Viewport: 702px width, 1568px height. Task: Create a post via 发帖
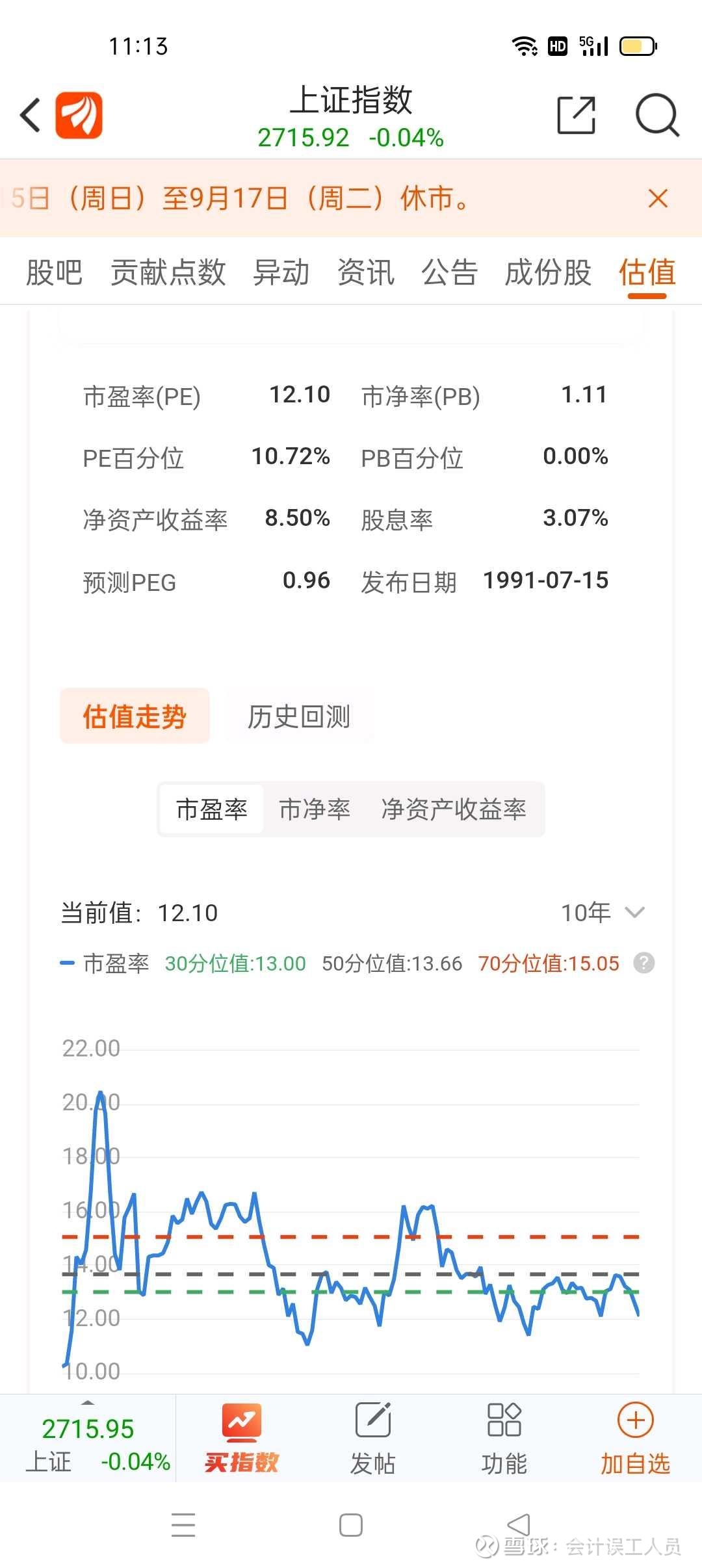[372, 1438]
